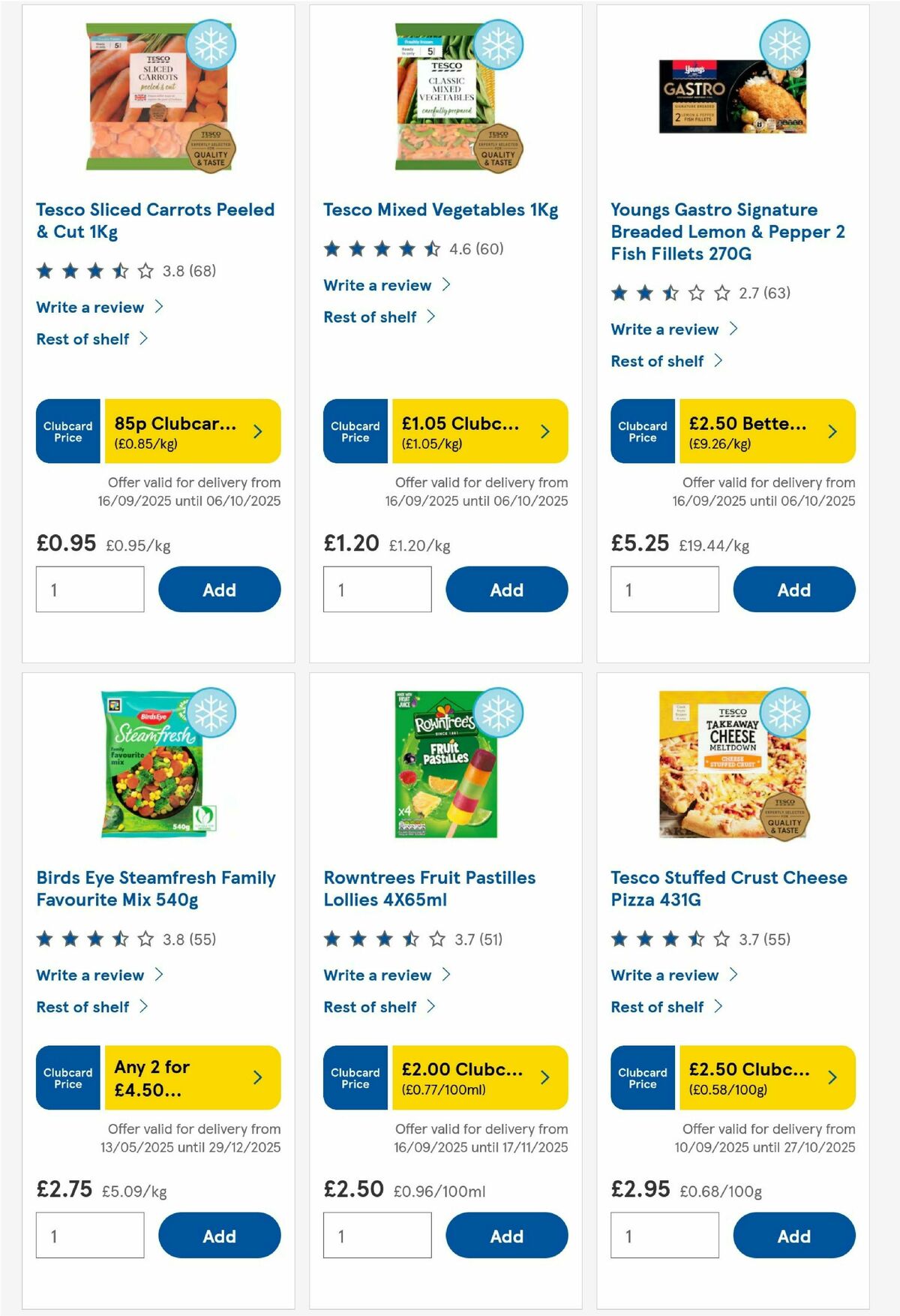Open Rest of shelf for Tesco Mixed Vegetables
The height and width of the screenshot is (1316, 900).
[x=371, y=317]
